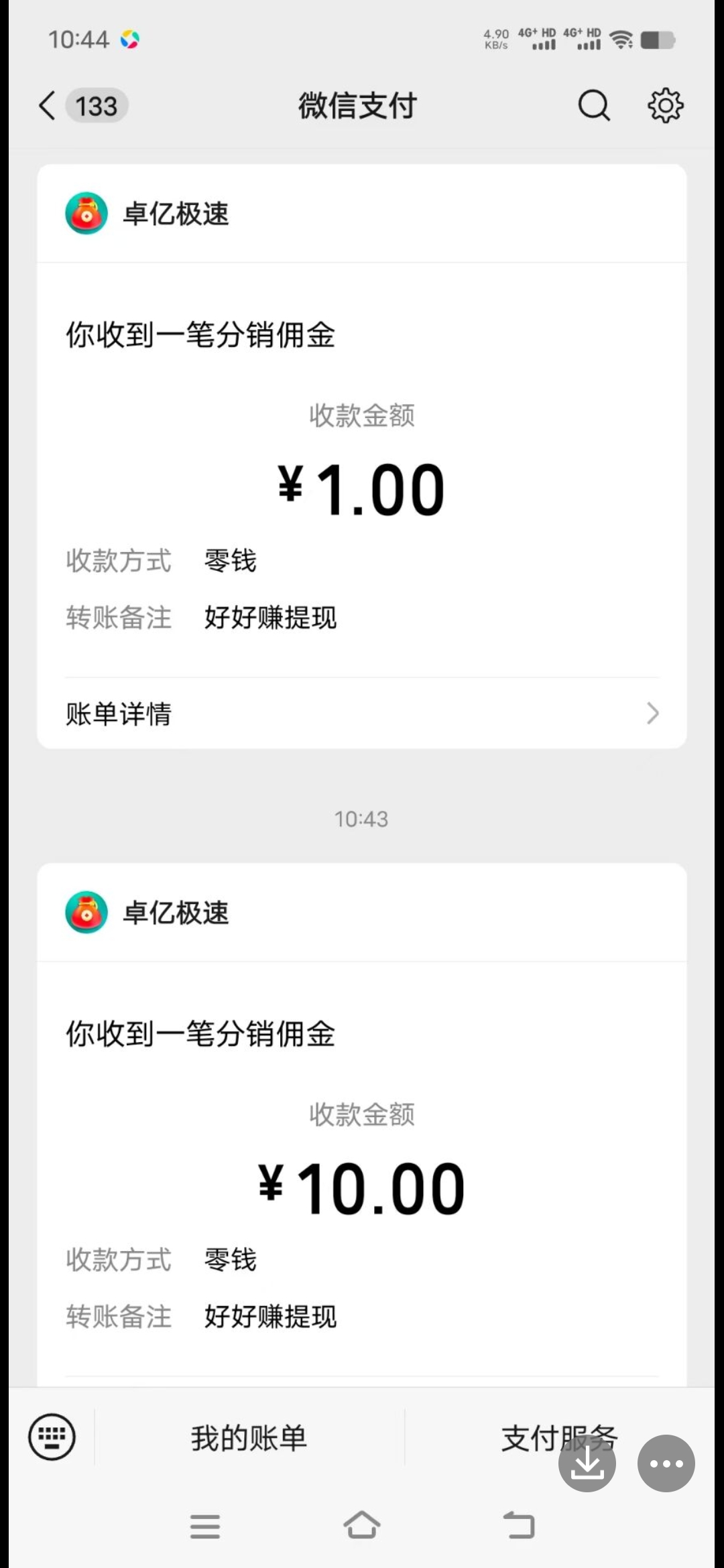Open the 支付服务 menu

[x=560, y=1438]
